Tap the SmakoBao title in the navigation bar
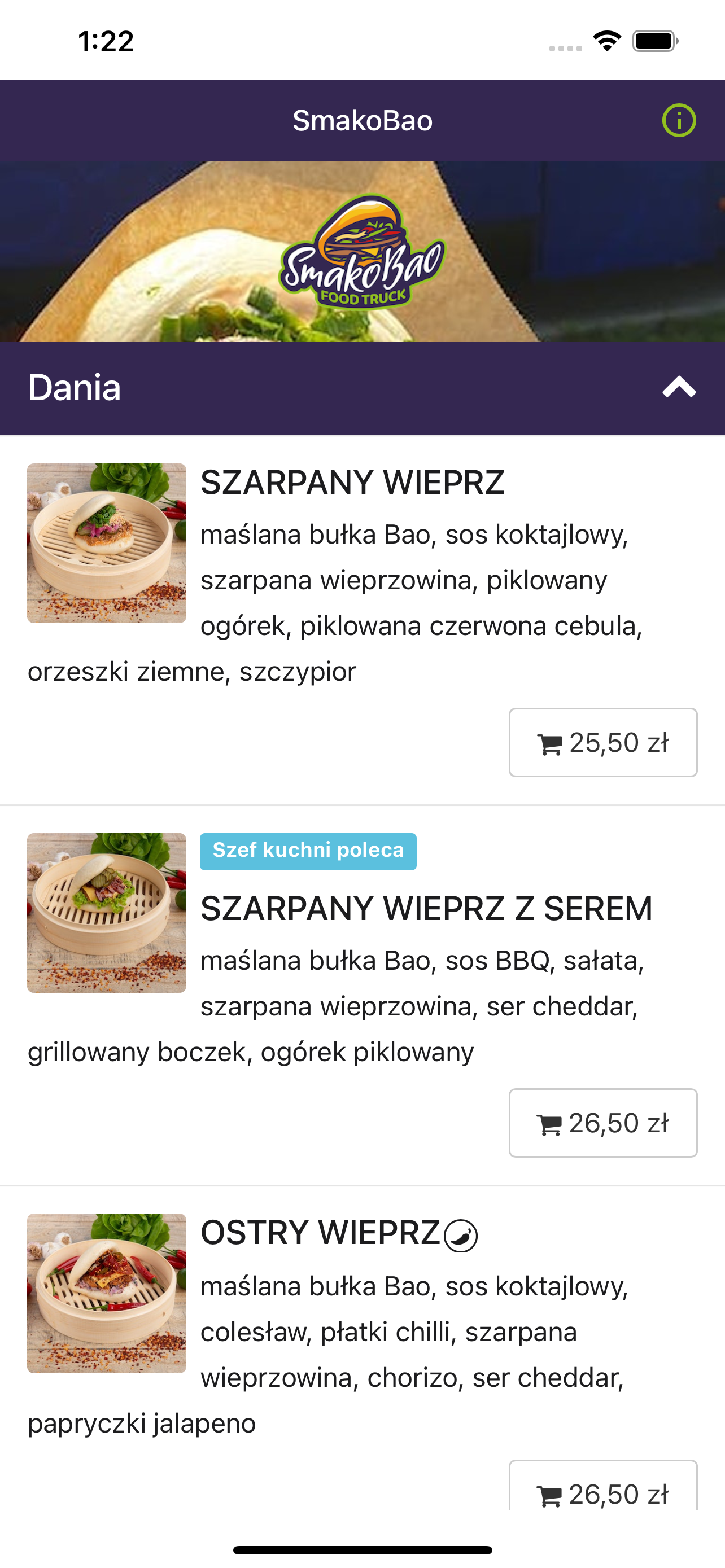Viewport: 725px width, 1568px height. [362, 120]
